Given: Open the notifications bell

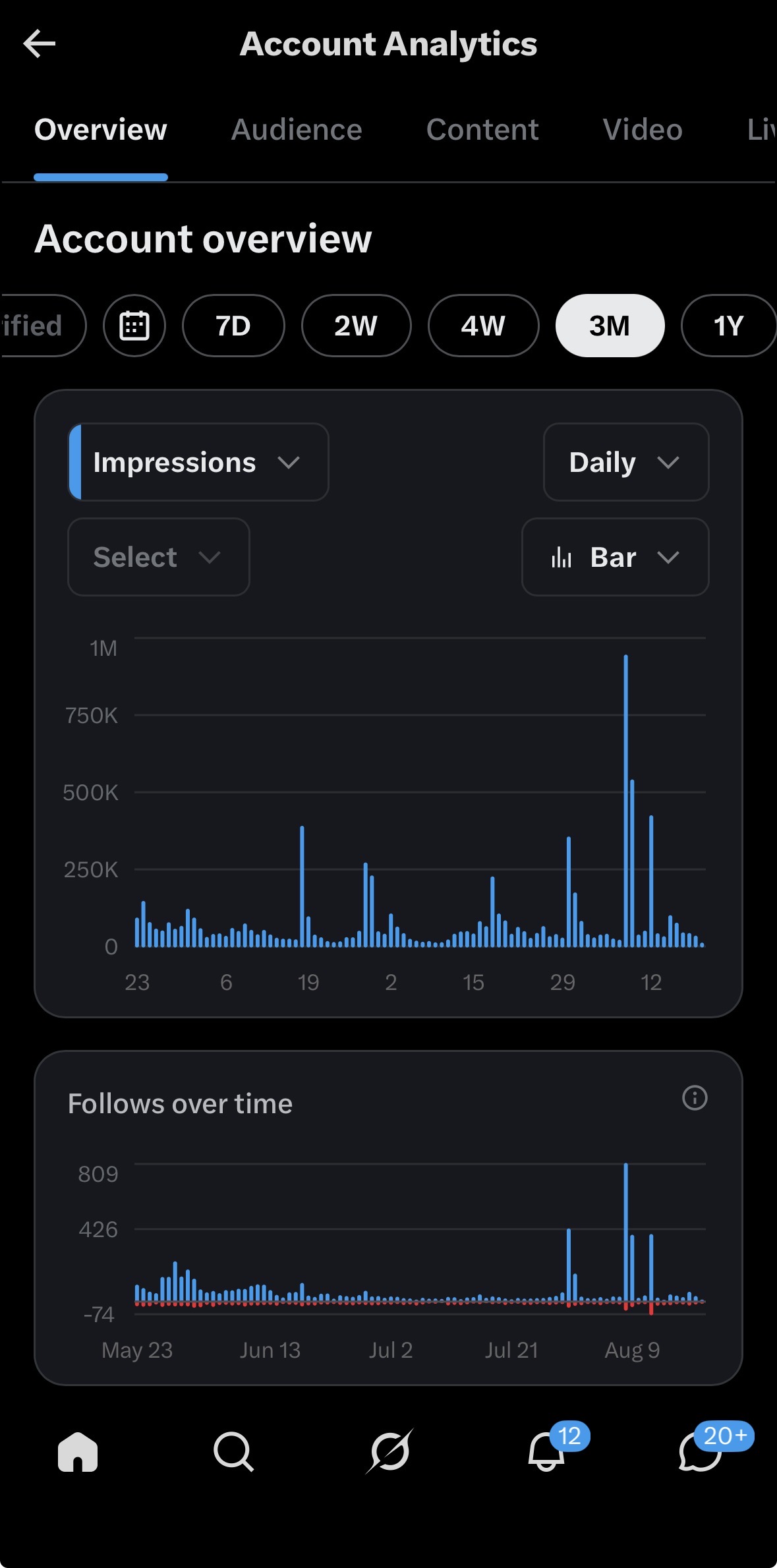Looking at the screenshot, I should point(546,1452).
